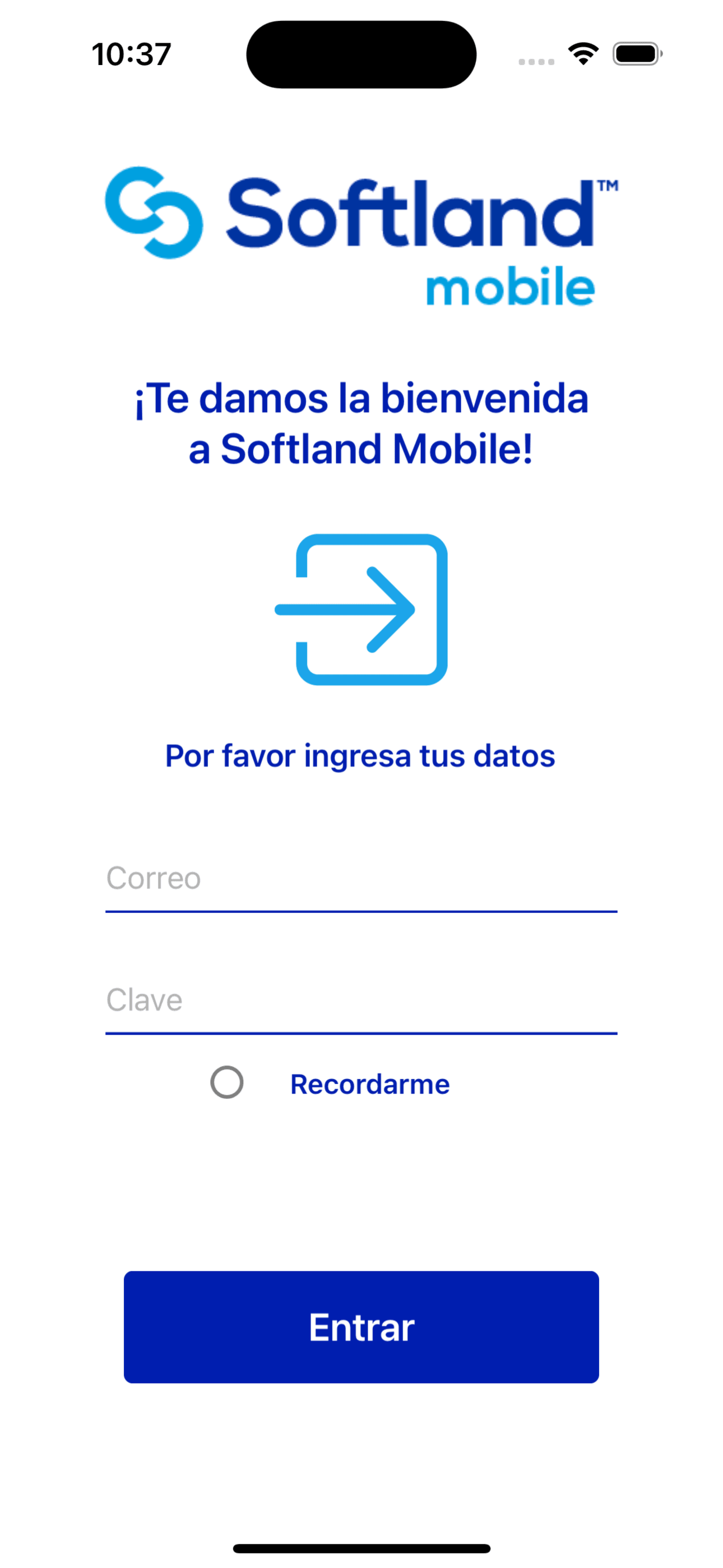723x1568 pixels.
Task: Tap the Clave password field
Action: 361,1000
